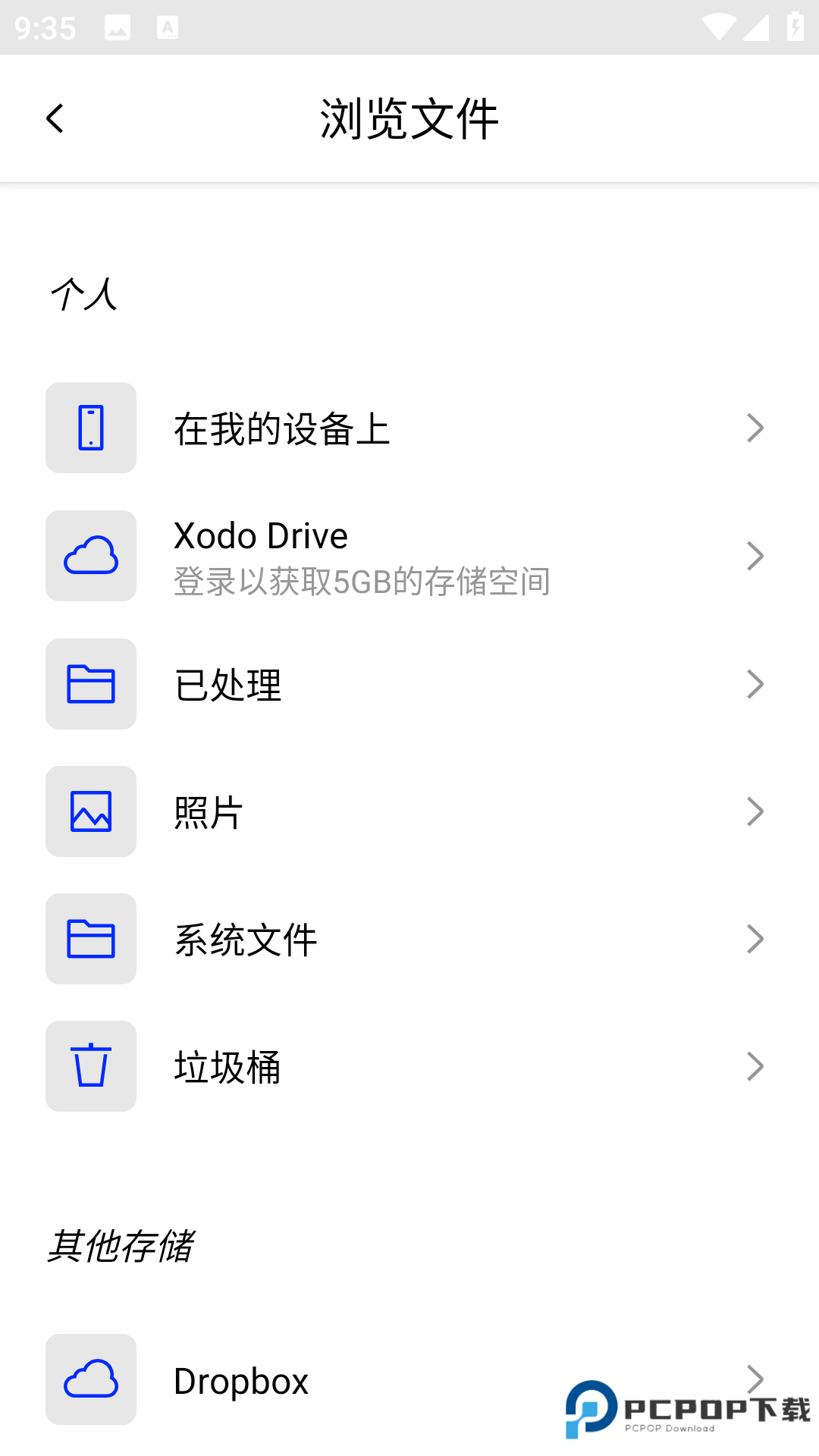Tap the Dropbox cloud icon
The width and height of the screenshot is (819, 1456).
90,1380
